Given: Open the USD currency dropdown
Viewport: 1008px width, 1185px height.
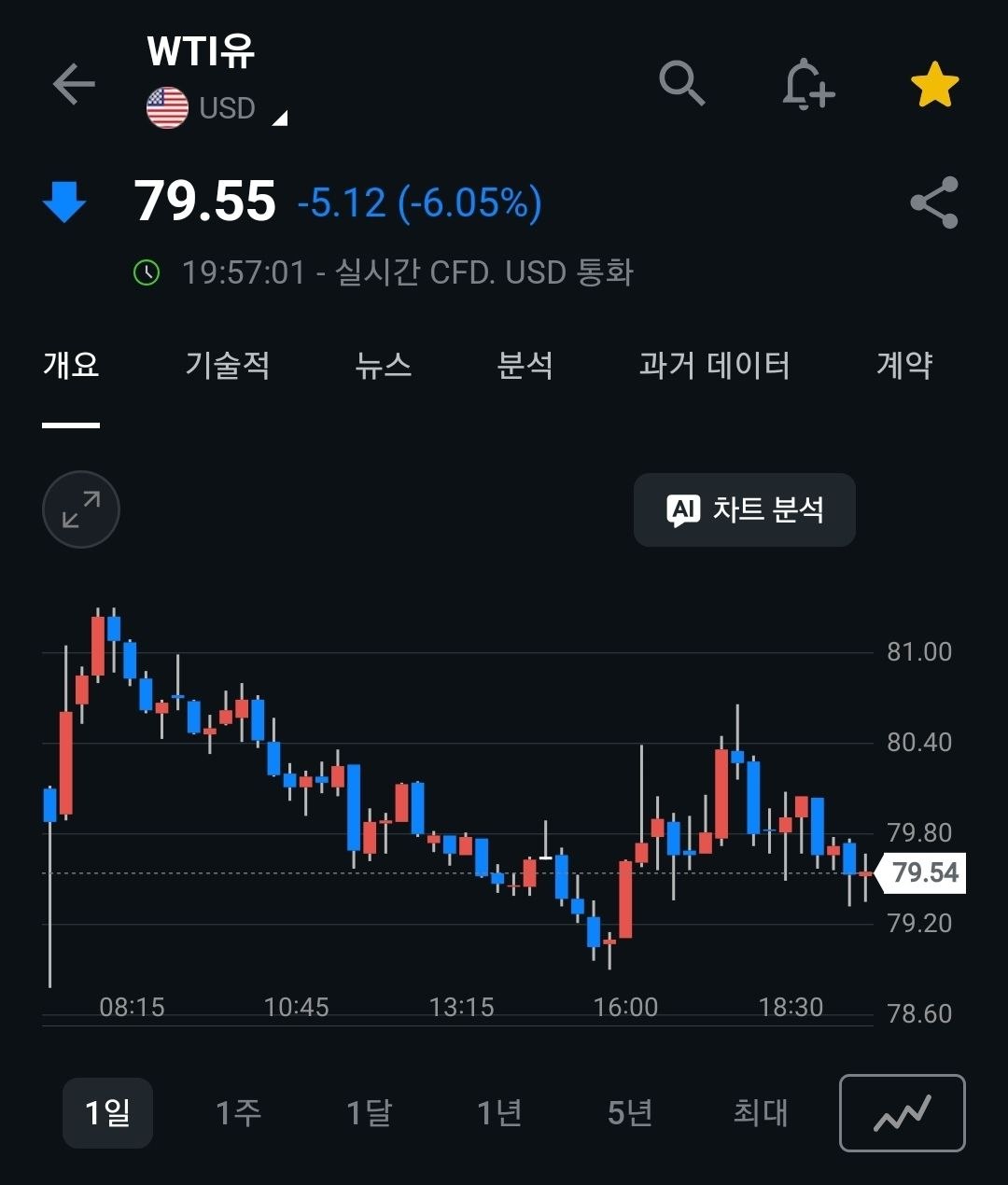Looking at the screenshot, I should click(217, 108).
